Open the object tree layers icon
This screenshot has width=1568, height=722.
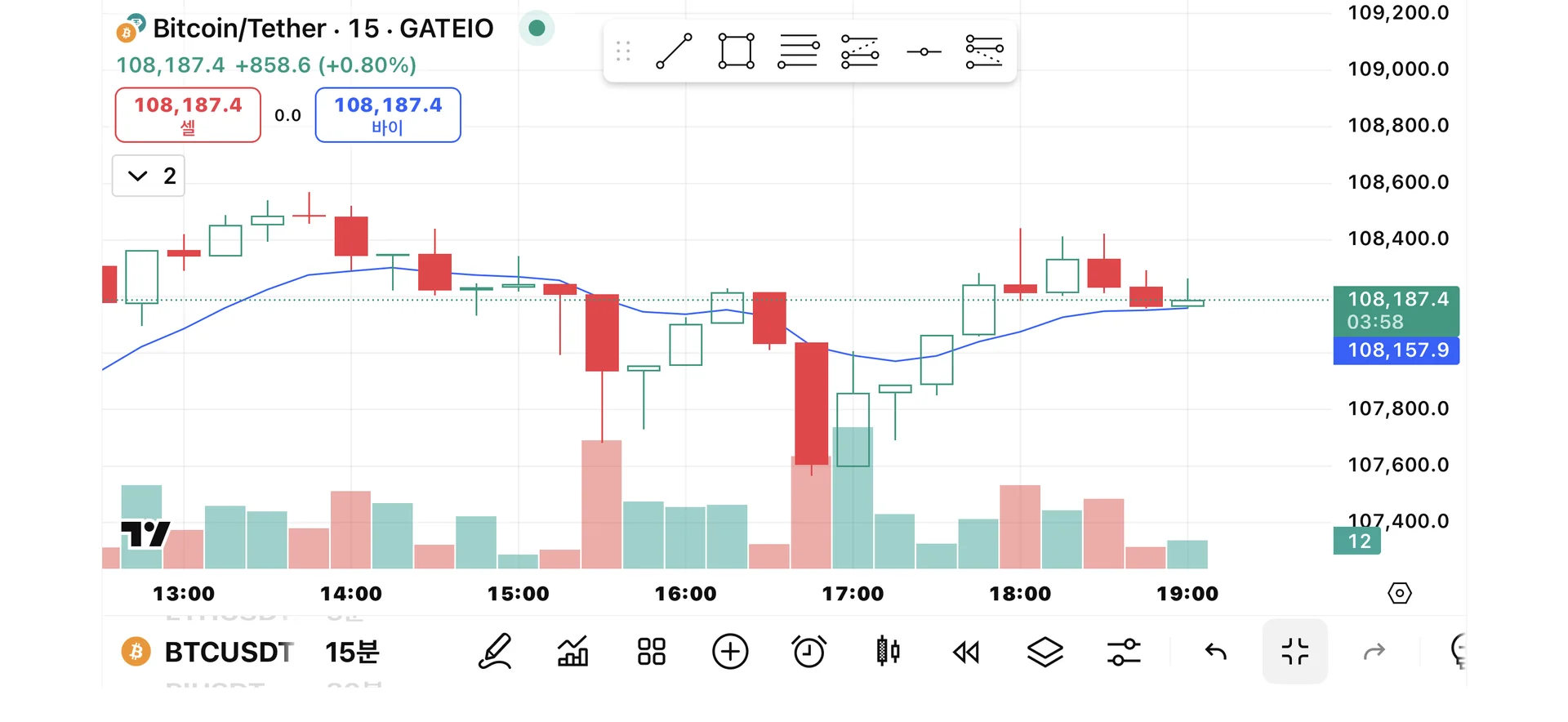tap(1045, 652)
